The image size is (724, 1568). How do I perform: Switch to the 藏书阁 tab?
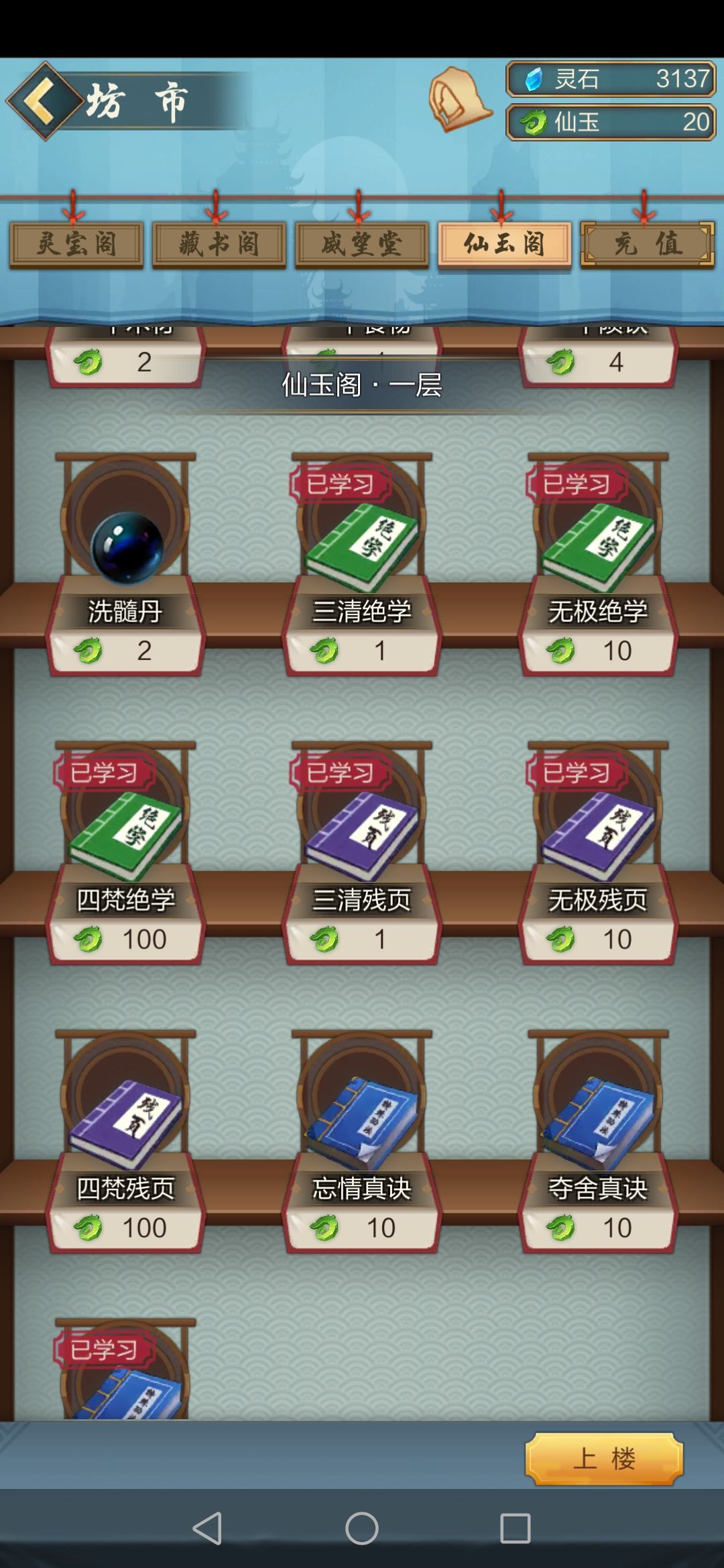coord(219,245)
